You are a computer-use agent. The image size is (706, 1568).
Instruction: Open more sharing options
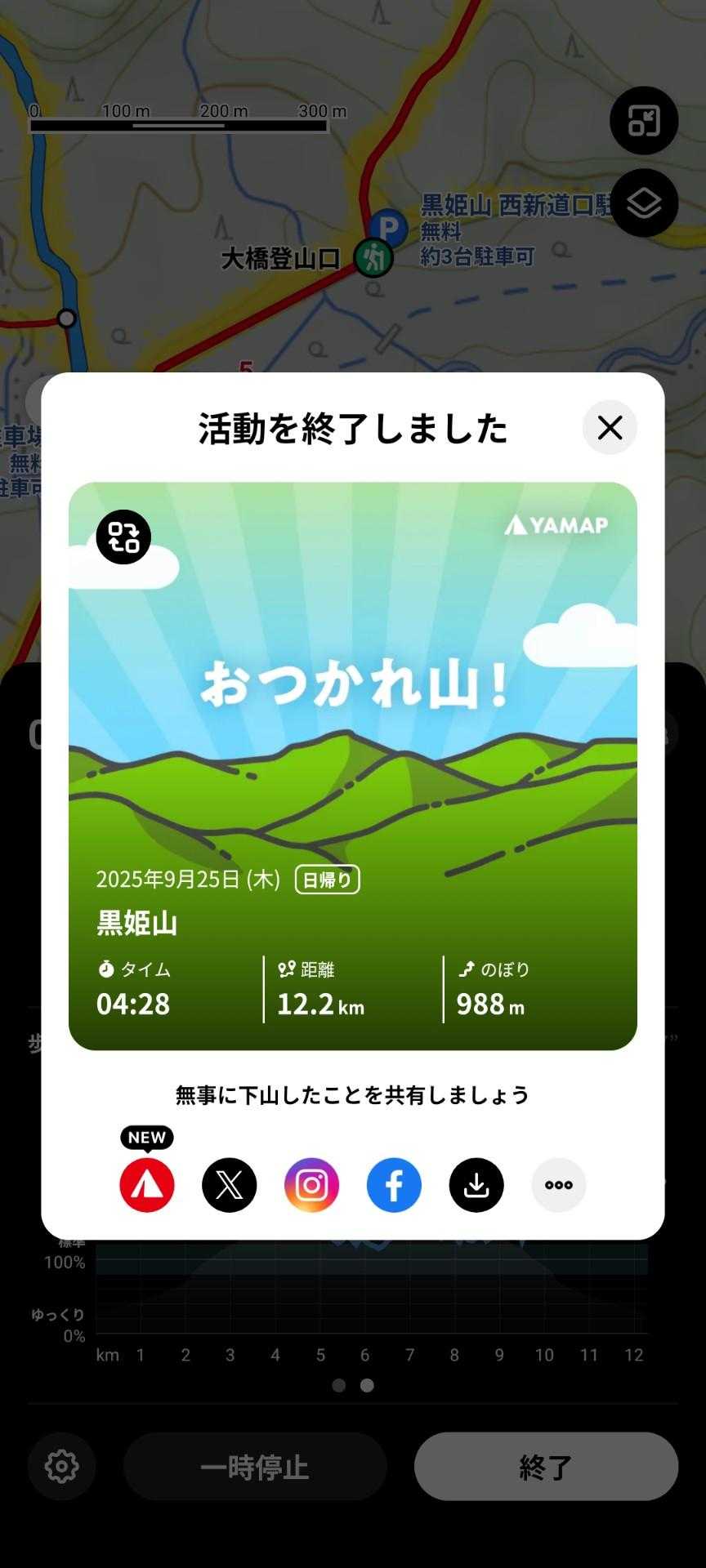point(559,1185)
